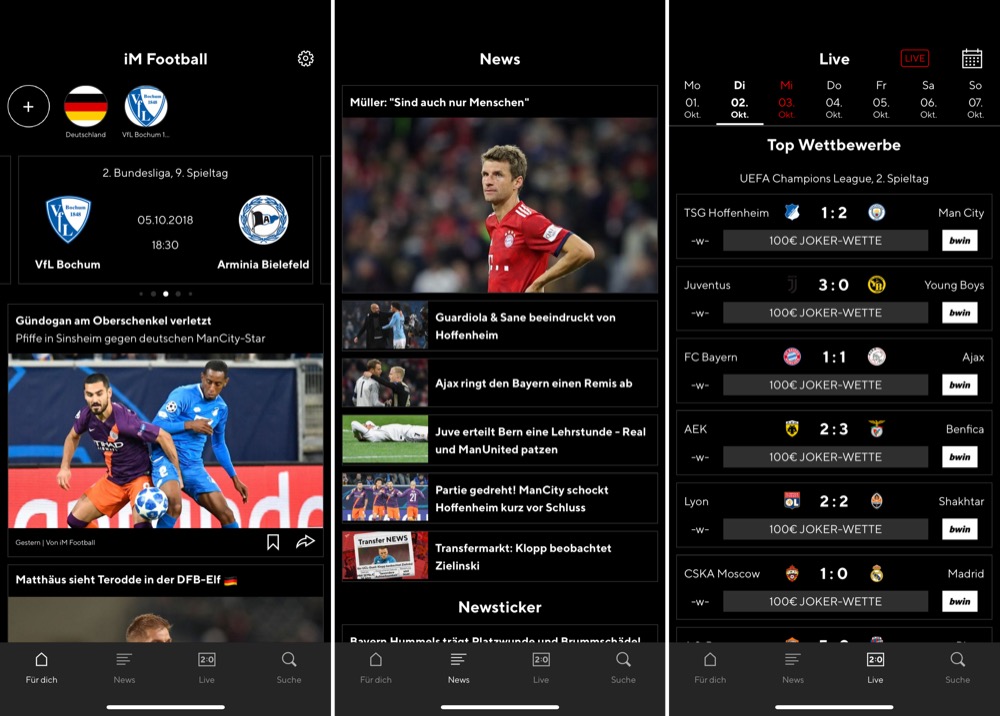Share the Gündogan am Oberschenkel verletzt article
Screen dimensions: 1000x716
(305, 542)
